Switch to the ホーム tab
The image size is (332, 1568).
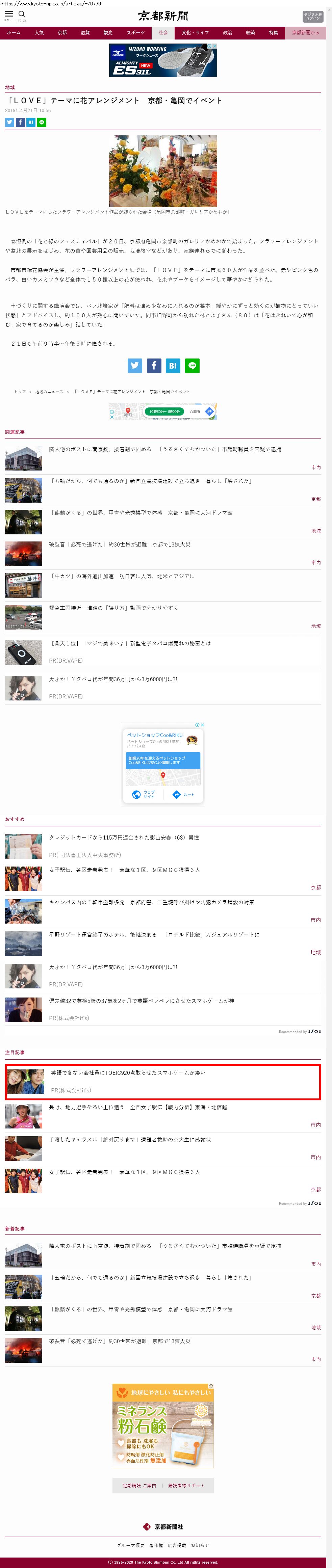tap(14, 33)
